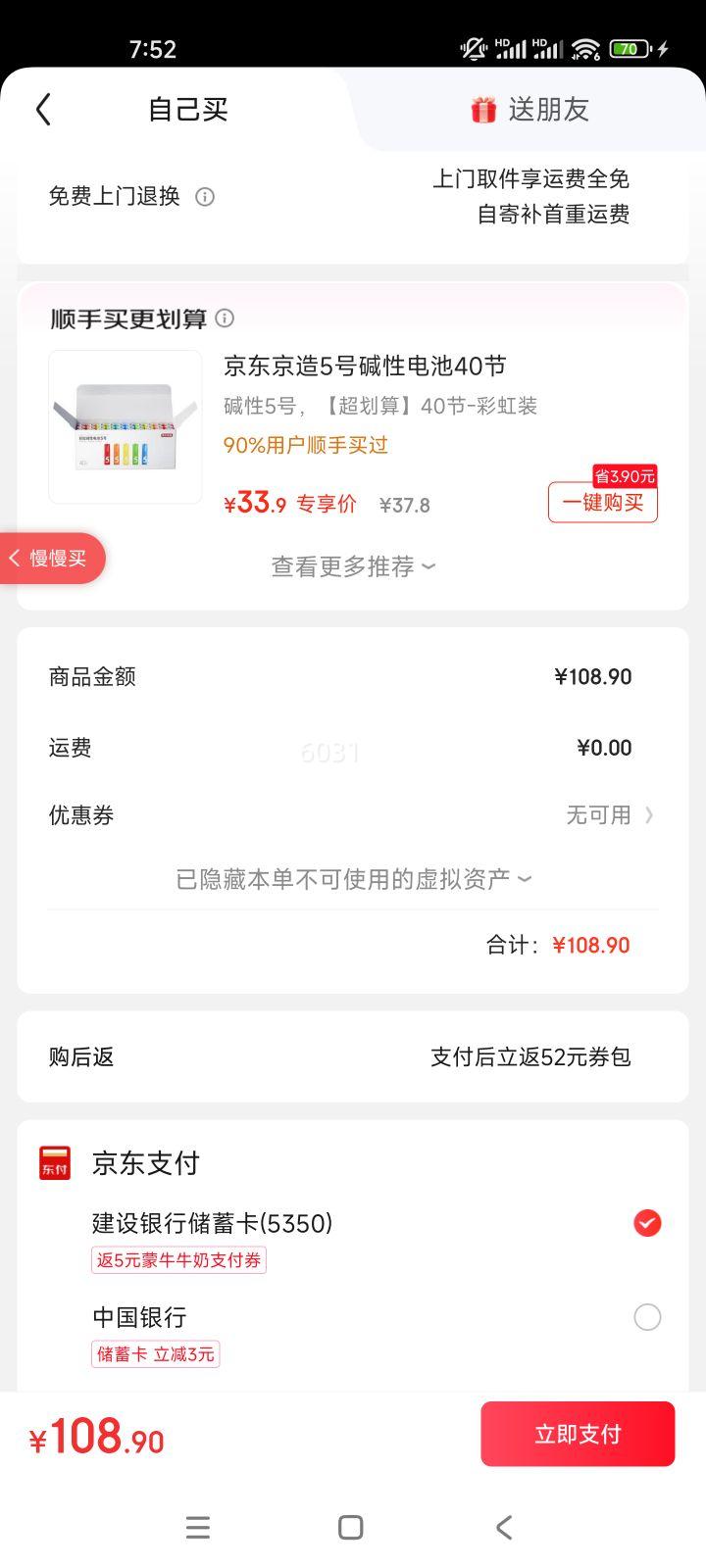Tap 一键购买 for the batteries
This screenshot has width=706, height=1568.
click(602, 503)
